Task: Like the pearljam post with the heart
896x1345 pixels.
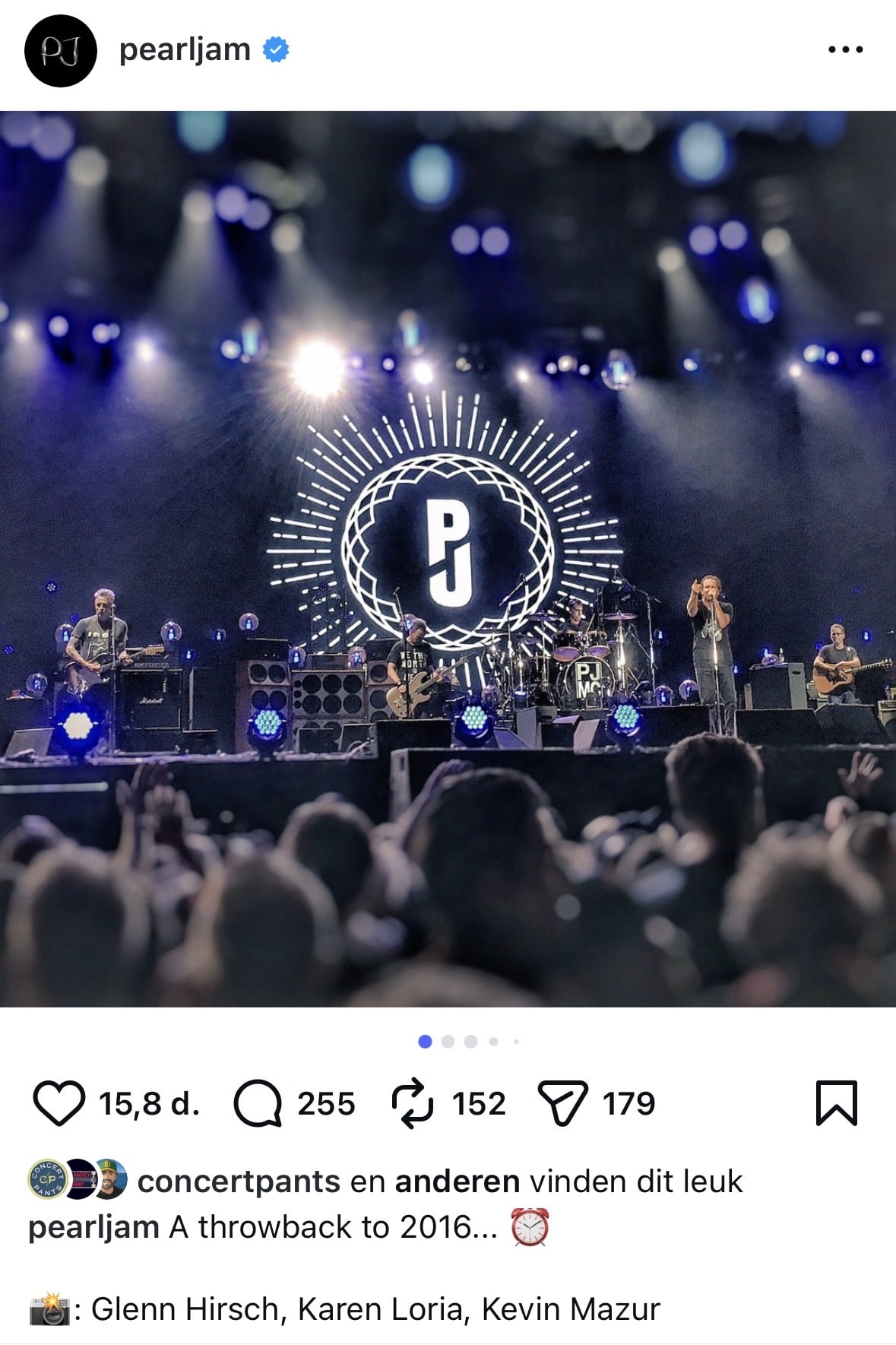Action: tap(59, 1103)
